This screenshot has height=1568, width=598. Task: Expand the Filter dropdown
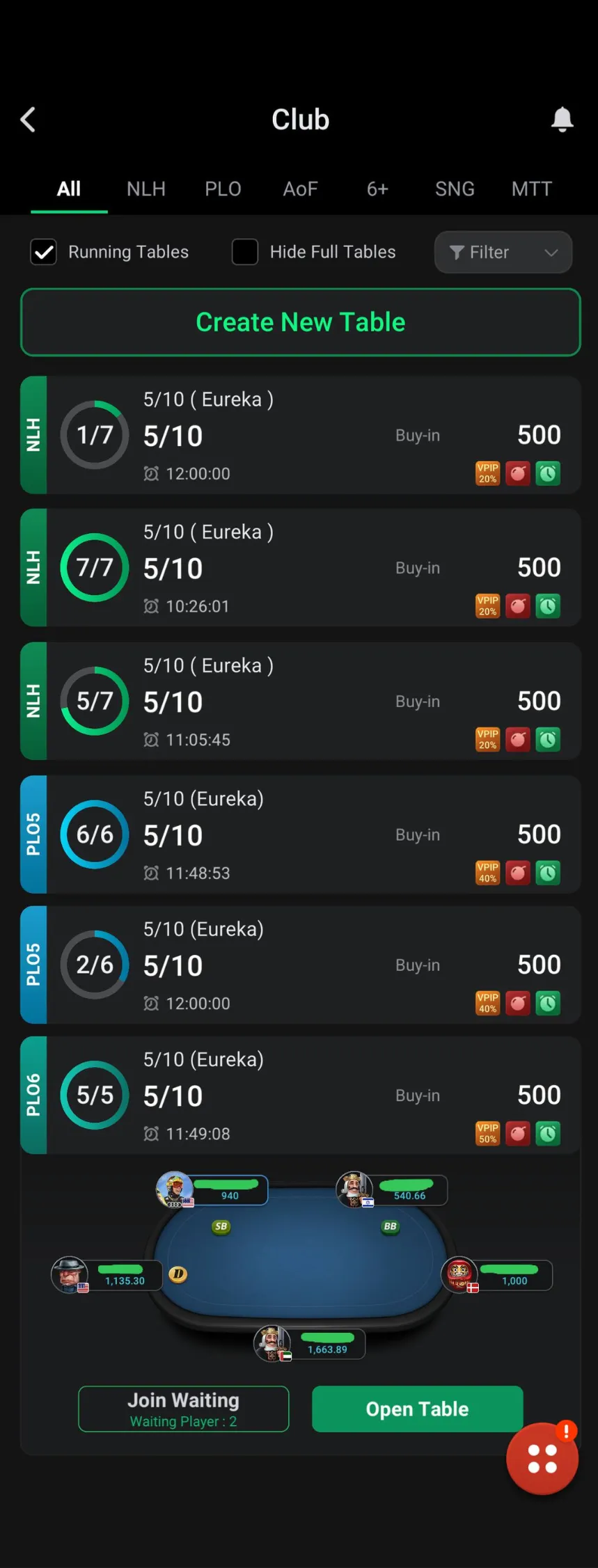pyautogui.click(x=503, y=252)
